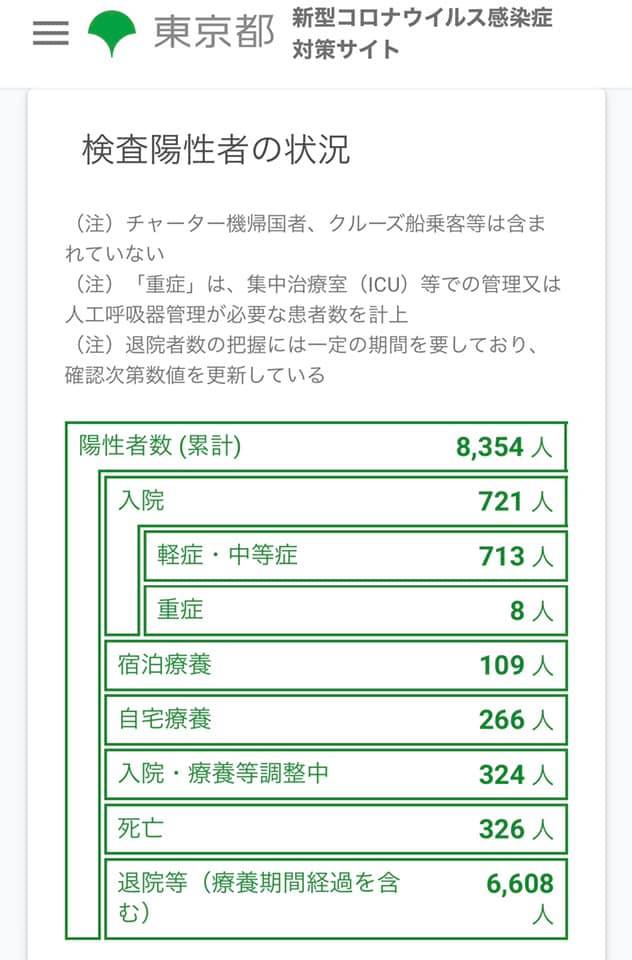This screenshot has height=960, width=632.
Task: Open the hamburger navigation menu
Action: [51, 33]
